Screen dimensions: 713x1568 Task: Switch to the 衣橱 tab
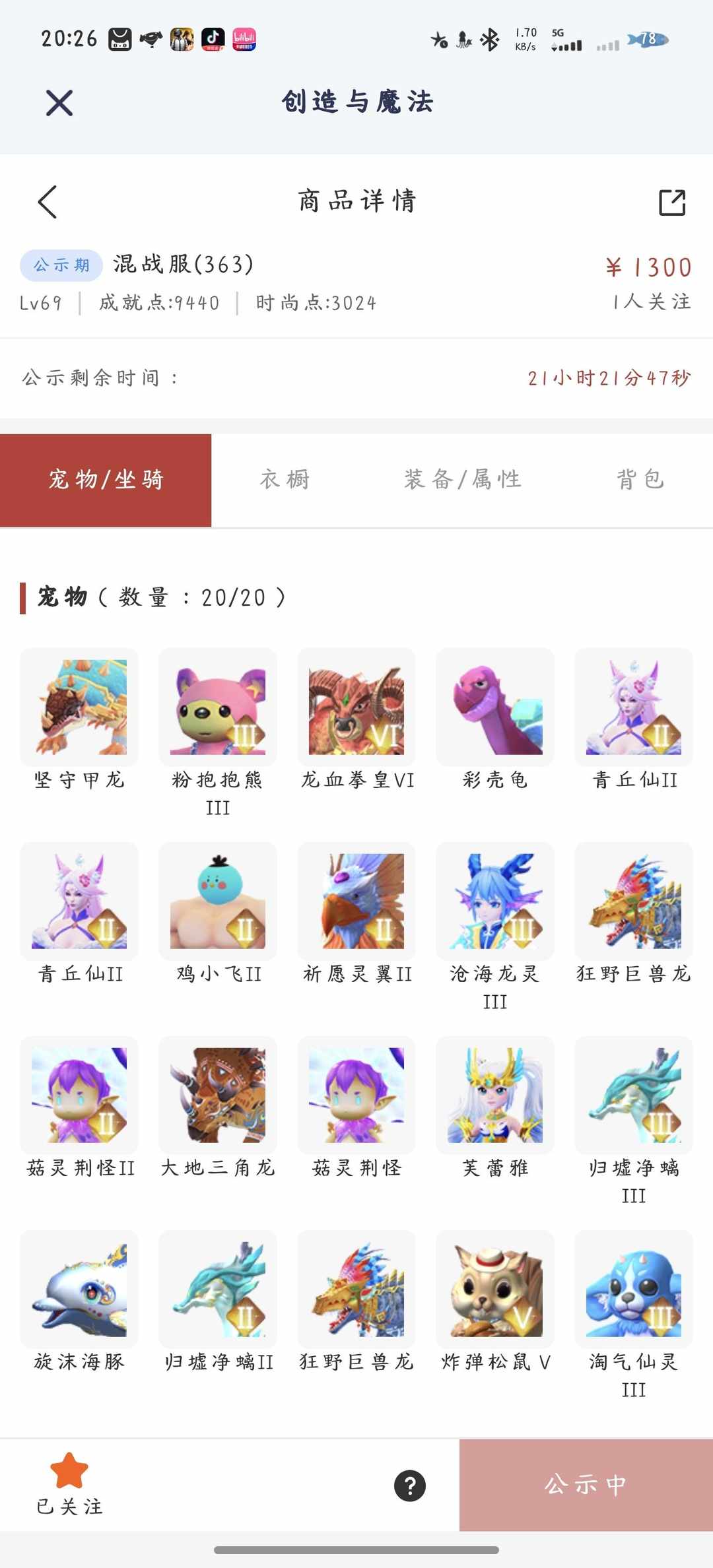pos(287,480)
